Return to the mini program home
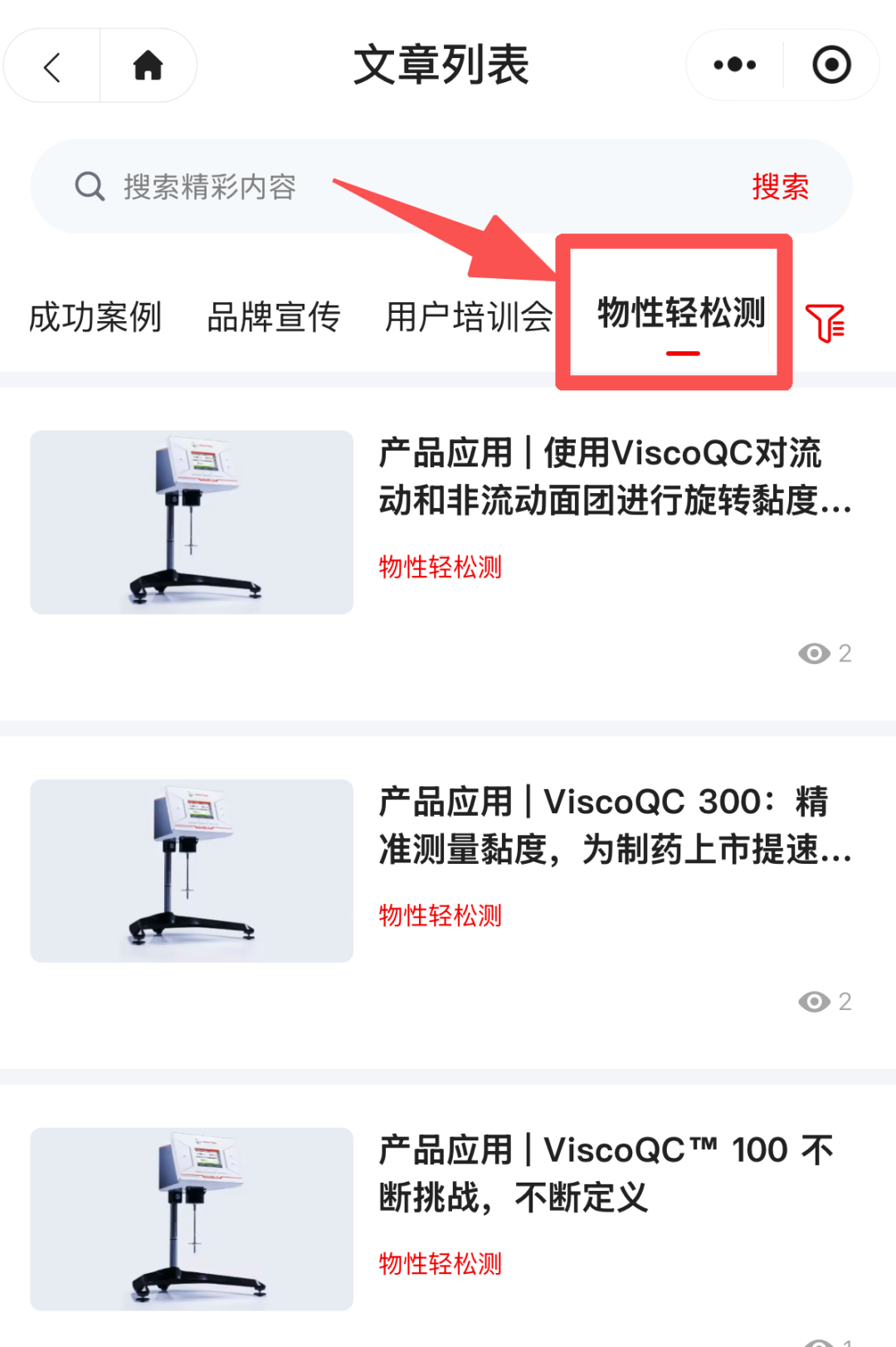The width and height of the screenshot is (896, 1347). coord(148,66)
